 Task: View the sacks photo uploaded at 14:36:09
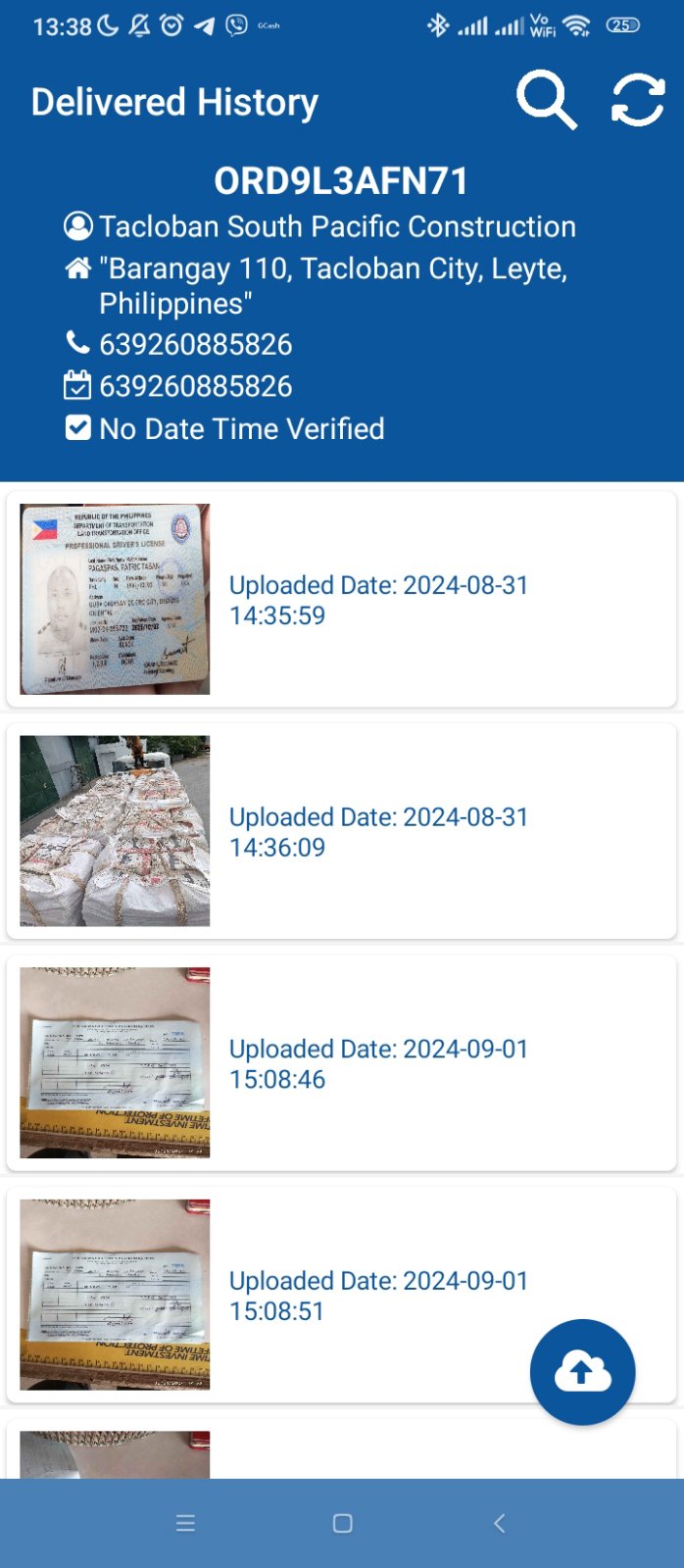tap(115, 831)
